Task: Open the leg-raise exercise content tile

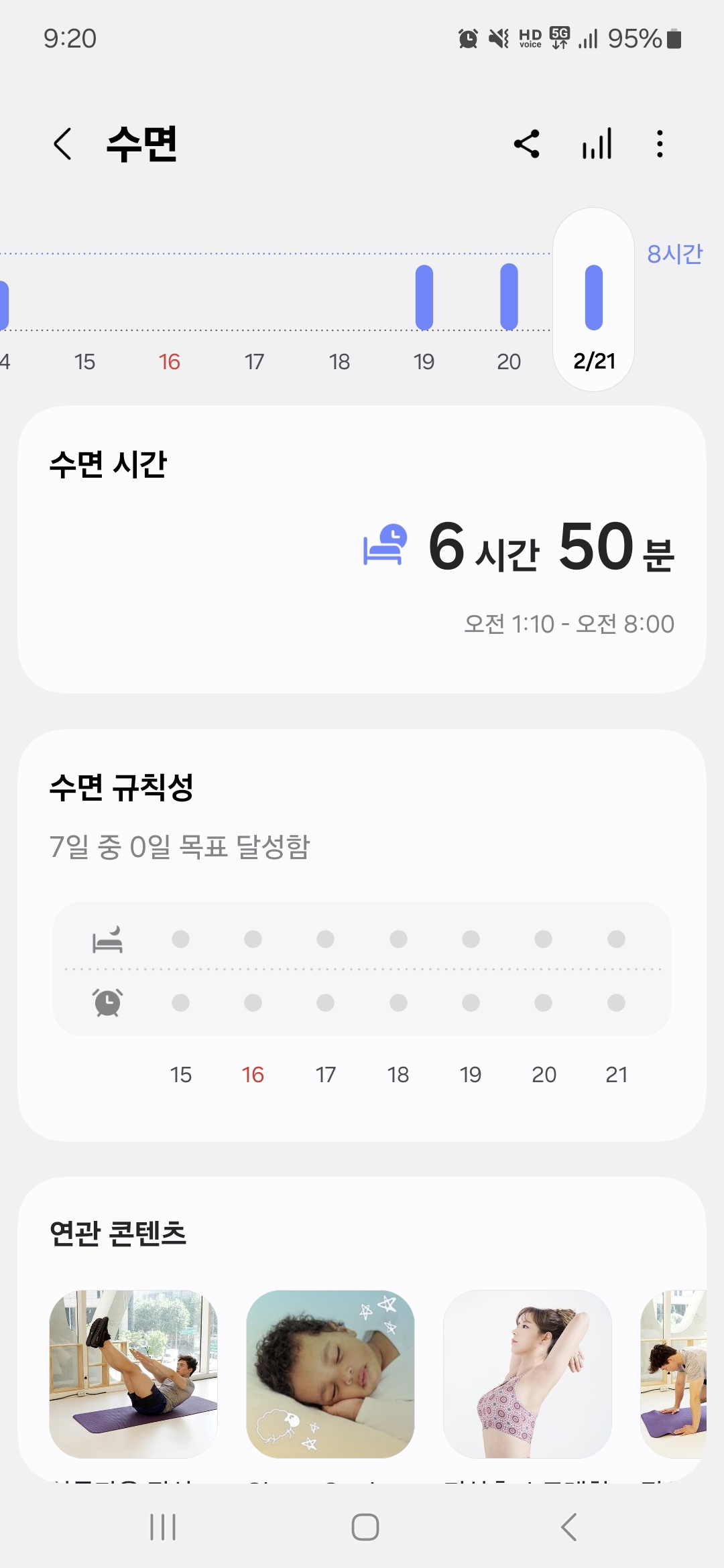Action: click(x=133, y=1374)
